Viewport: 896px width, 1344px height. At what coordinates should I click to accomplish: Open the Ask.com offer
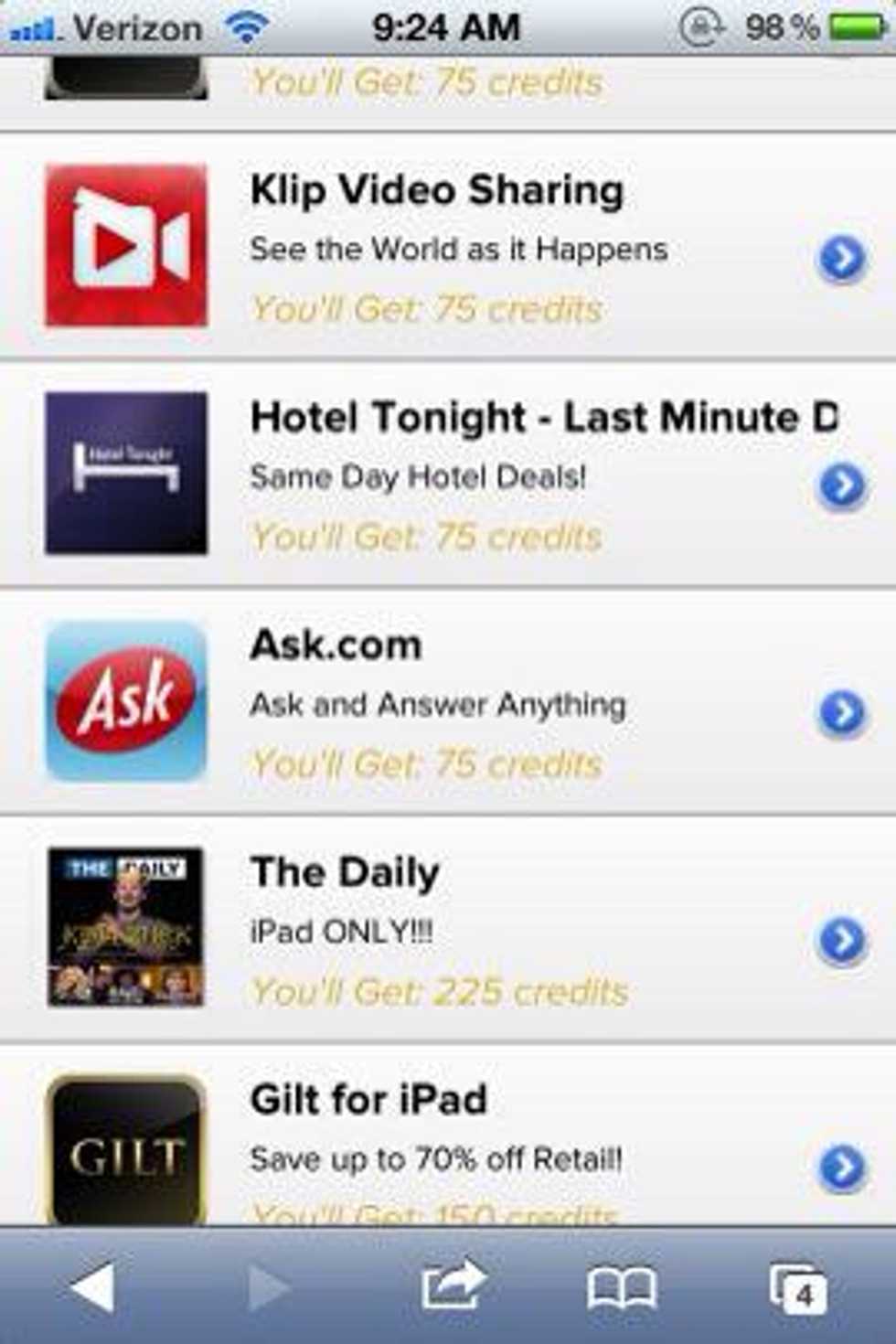pyautogui.click(x=841, y=712)
